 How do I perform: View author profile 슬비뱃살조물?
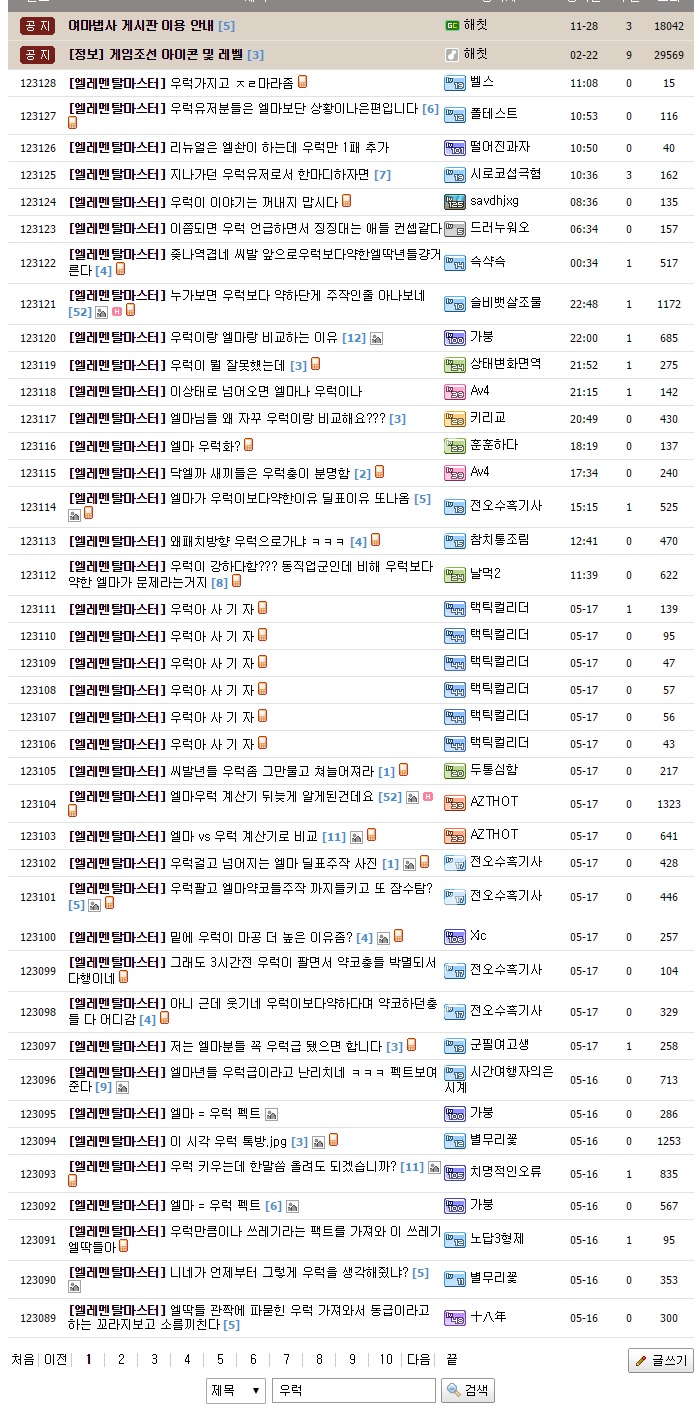[505, 303]
